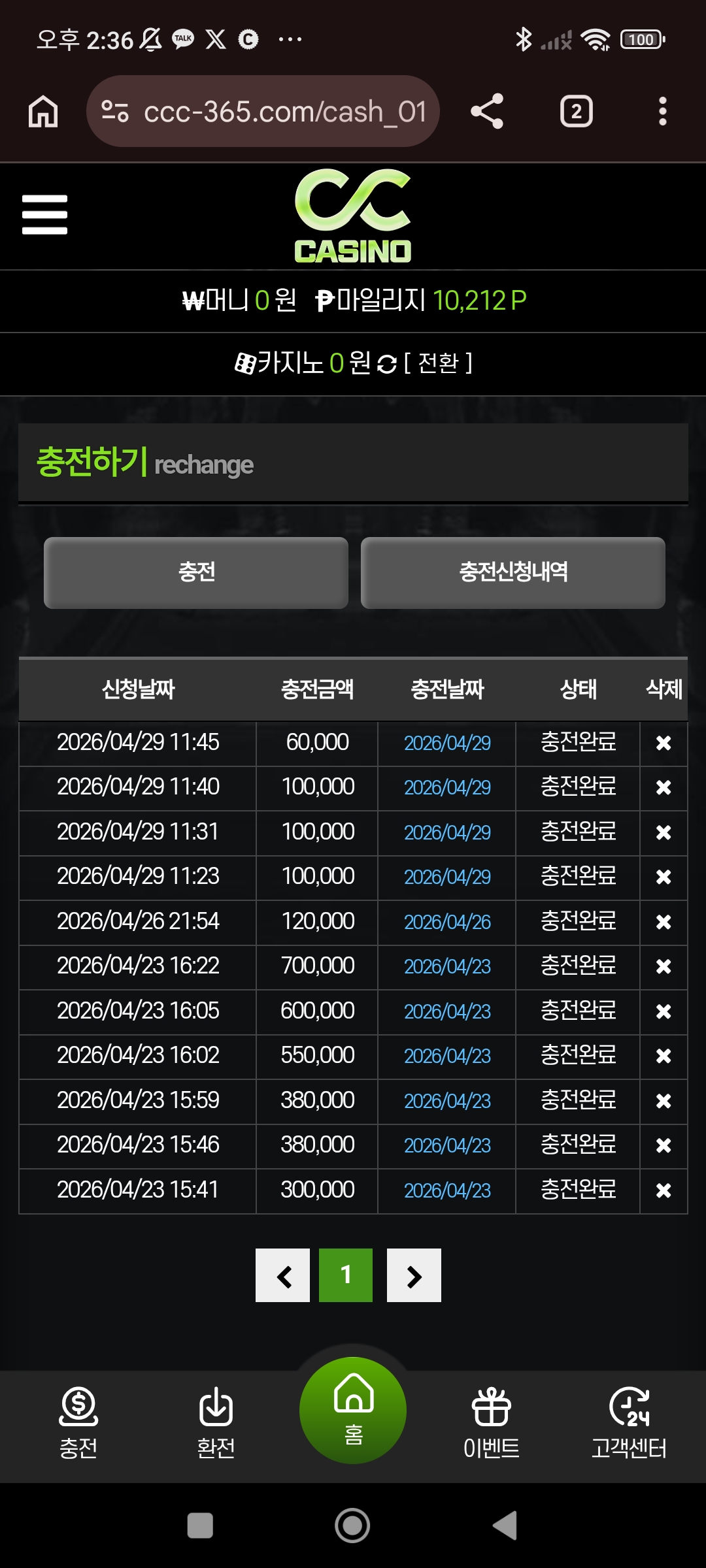The width and height of the screenshot is (706, 1568).
Task: Open the browser tab switcher
Action: [576, 111]
